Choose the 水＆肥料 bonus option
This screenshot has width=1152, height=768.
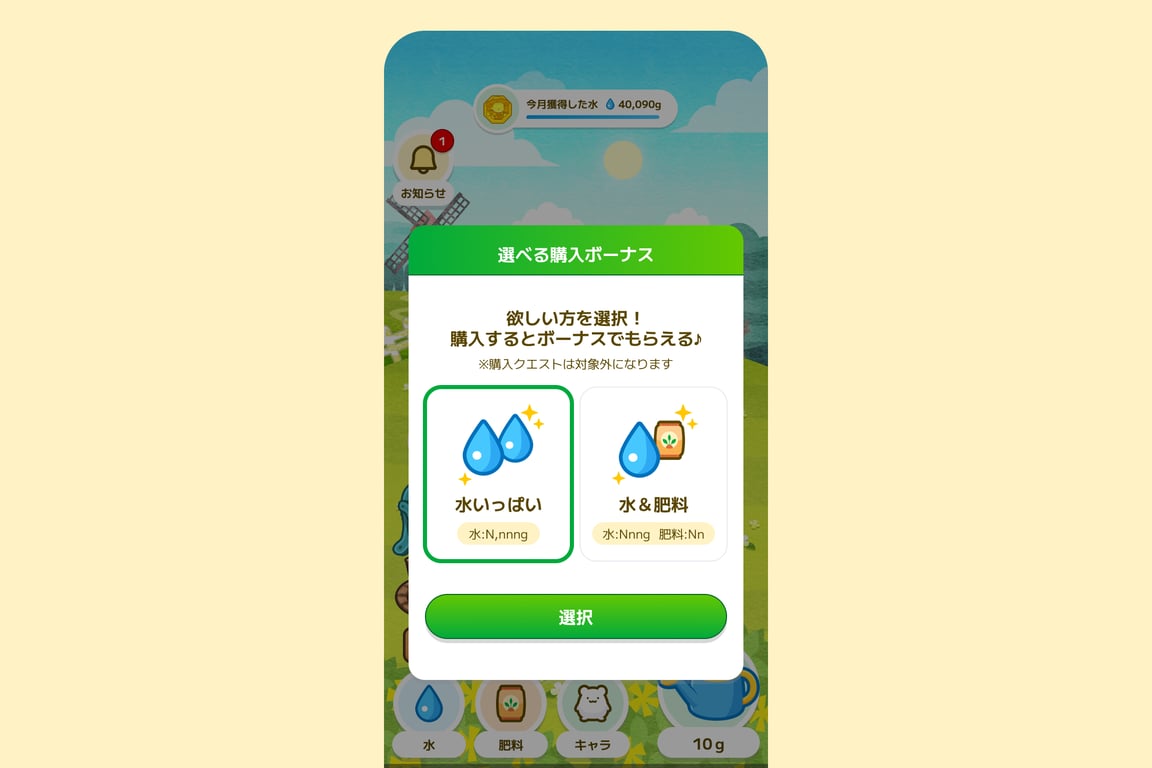[x=653, y=474]
